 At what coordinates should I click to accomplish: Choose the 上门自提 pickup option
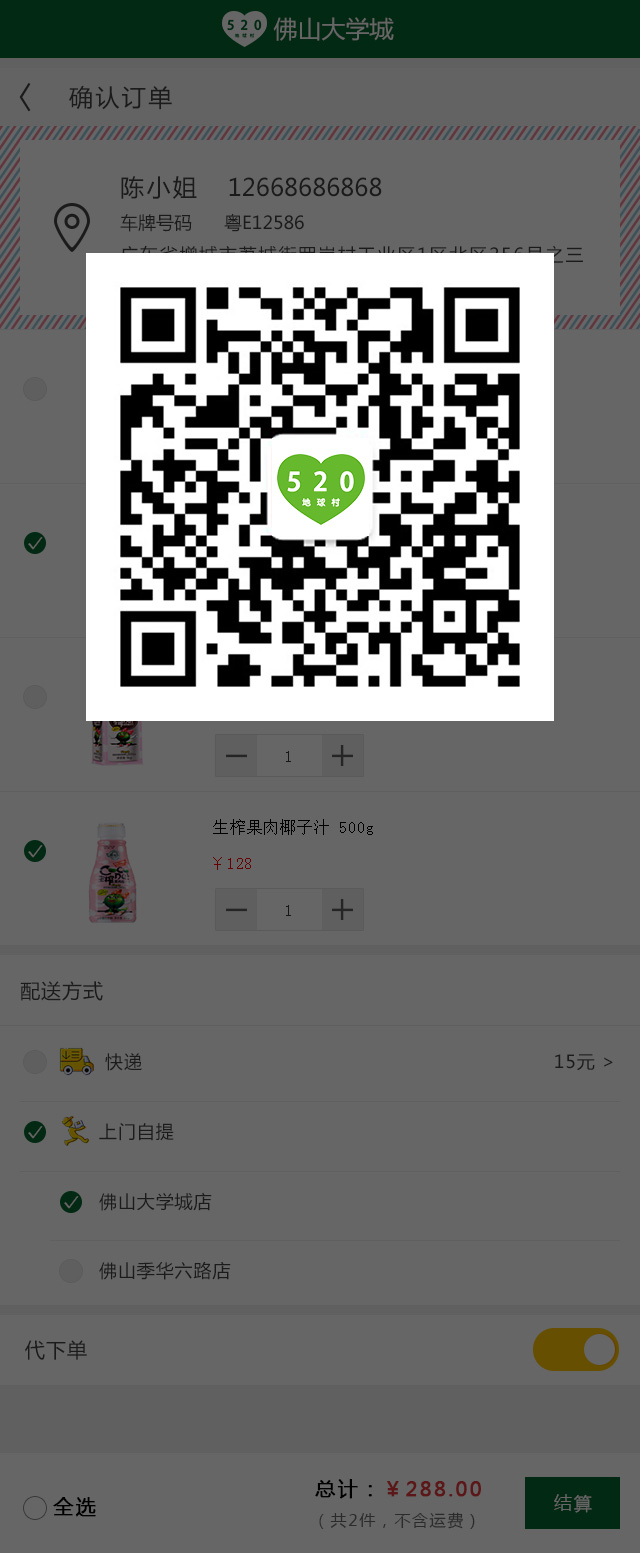(x=35, y=1132)
